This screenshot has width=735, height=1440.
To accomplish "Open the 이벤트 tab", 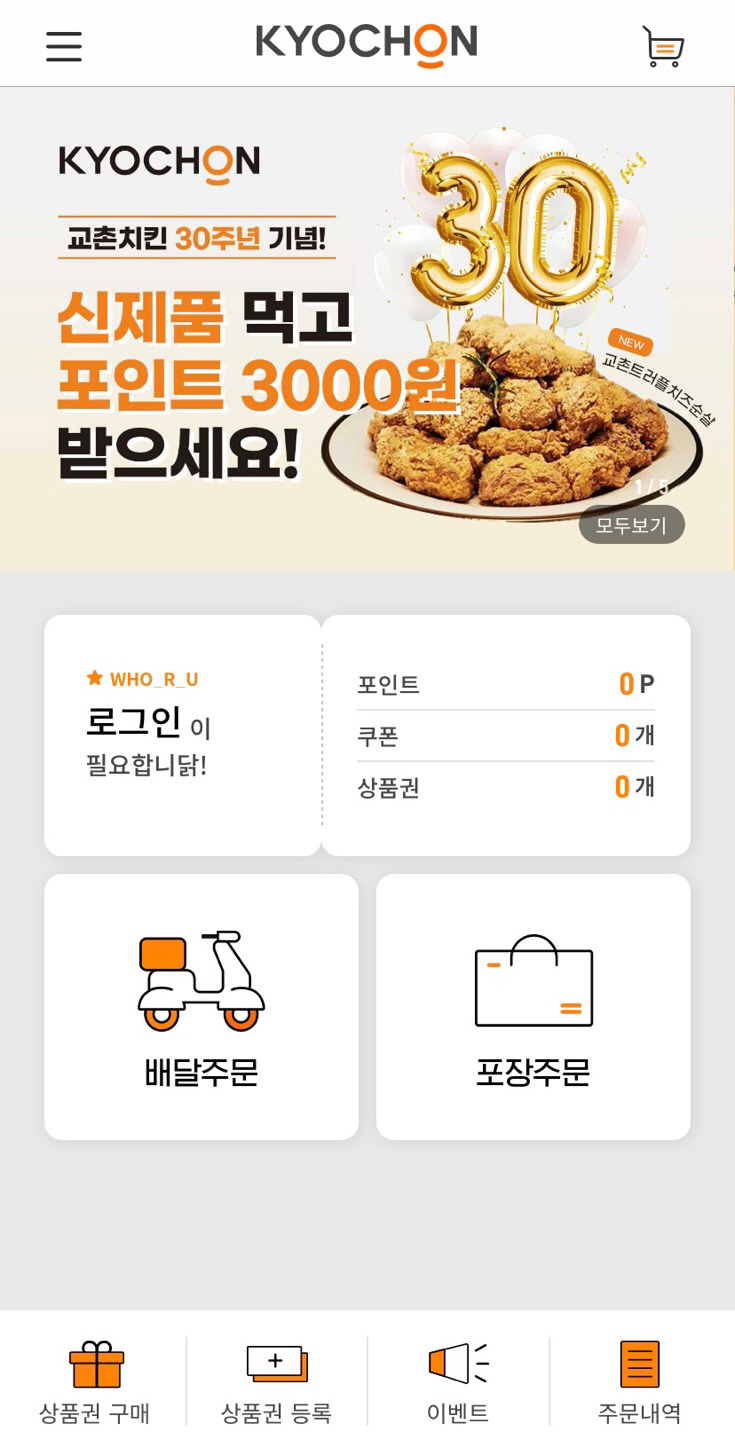I will pyautogui.click(x=458, y=1383).
